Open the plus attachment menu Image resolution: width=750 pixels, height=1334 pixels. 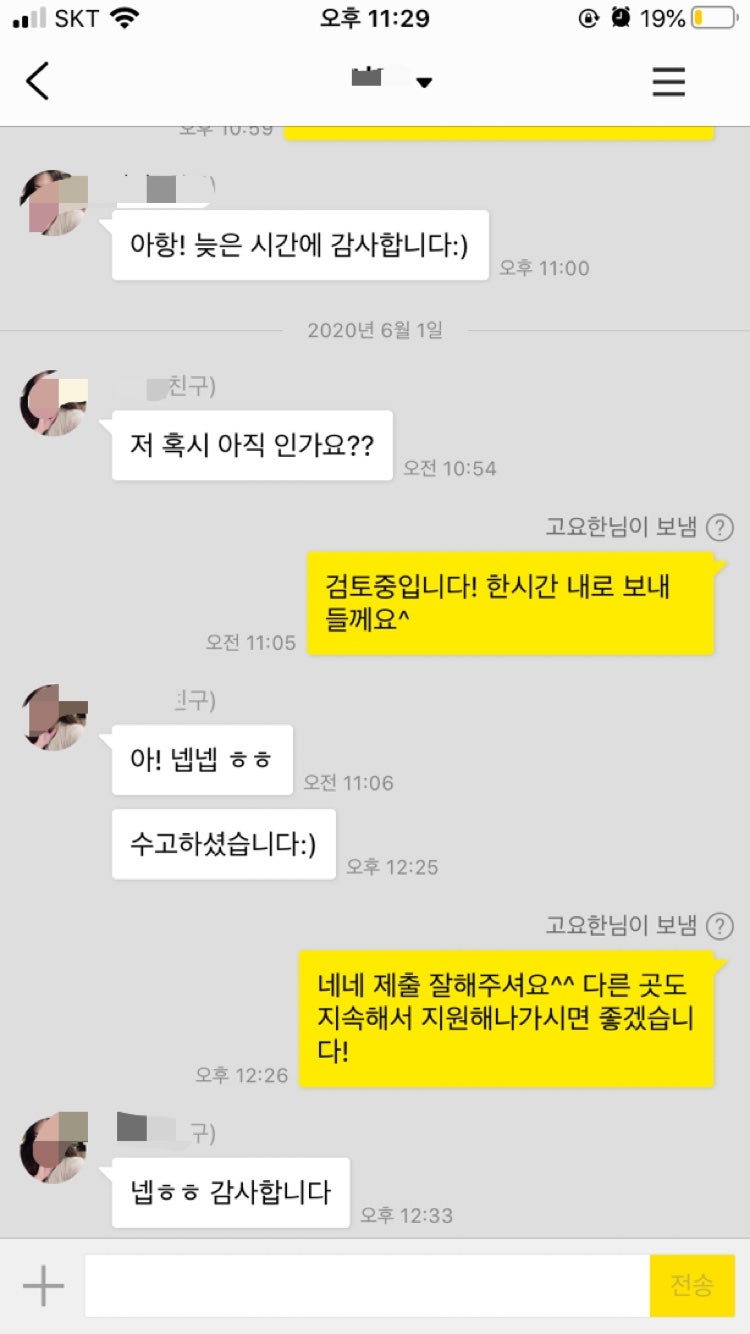click(43, 1286)
